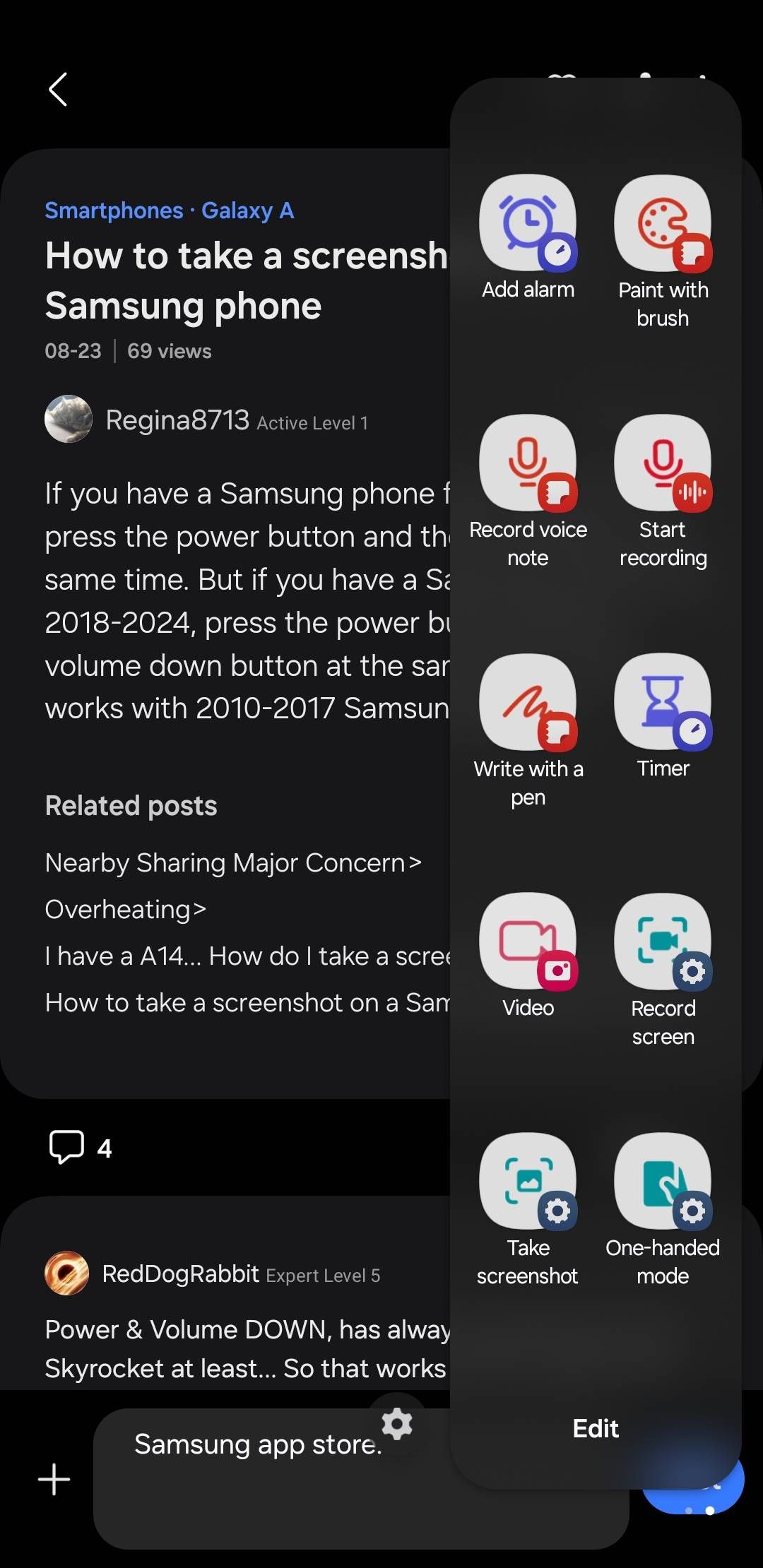Select the Paint with brush icon

pos(662,222)
